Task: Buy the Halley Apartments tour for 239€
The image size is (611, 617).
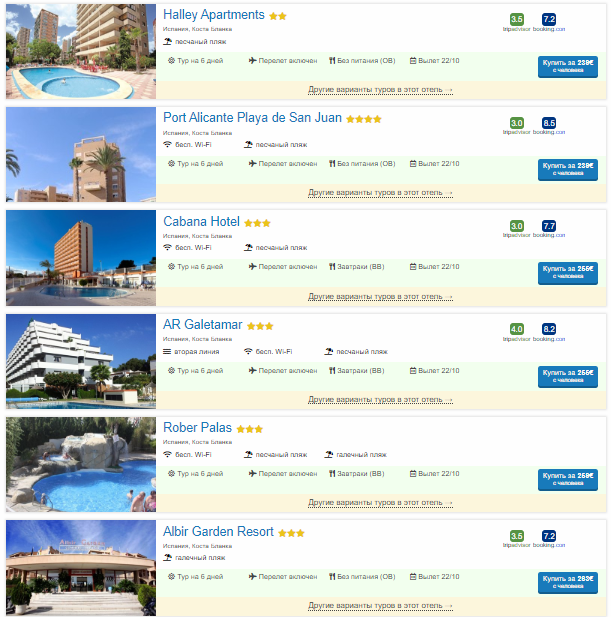Action: pos(568,66)
